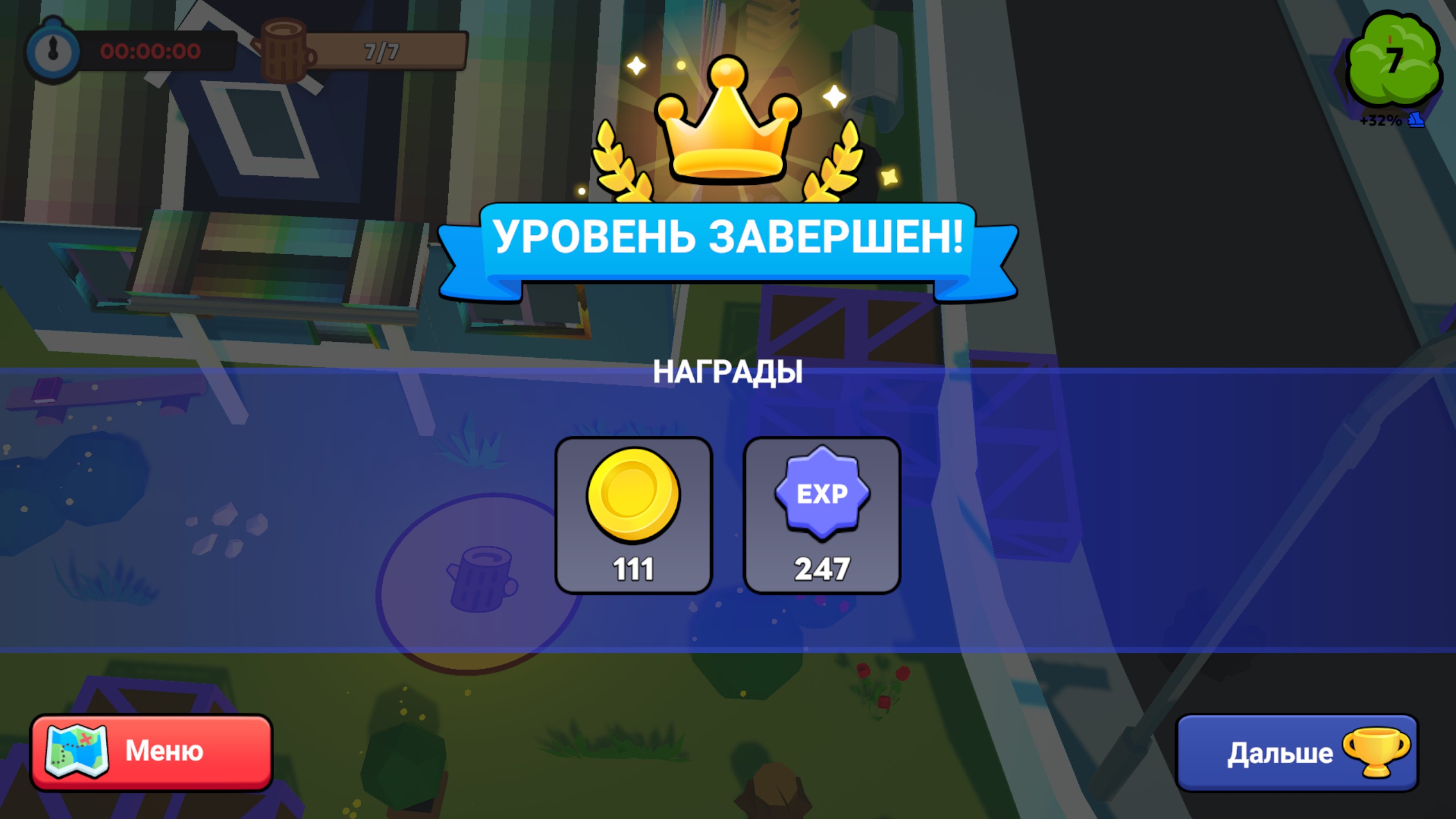
Task: Tap Дальше to continue
Action: (x=1297, y=753)
